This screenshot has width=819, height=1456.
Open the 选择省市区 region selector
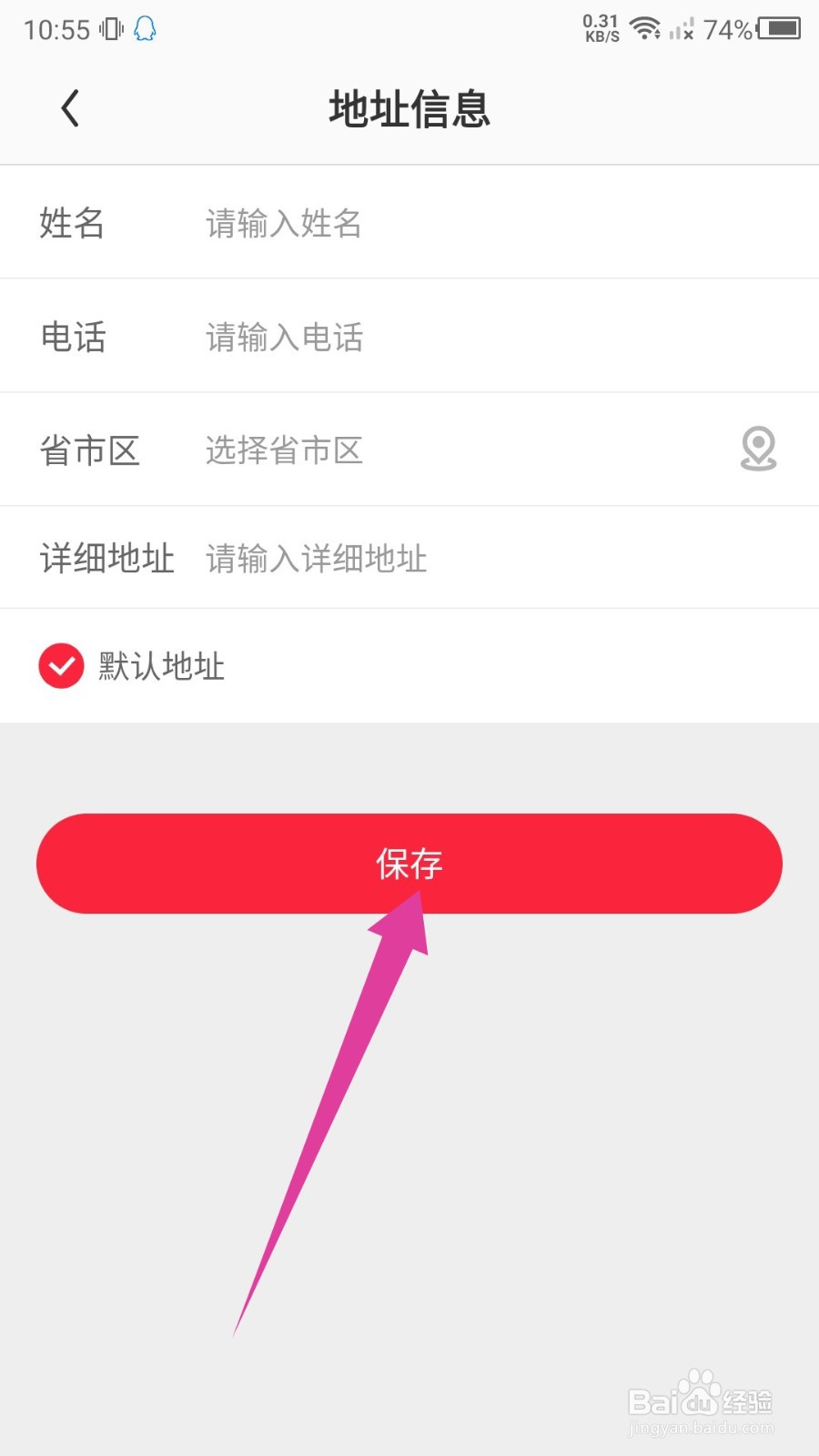283,450
